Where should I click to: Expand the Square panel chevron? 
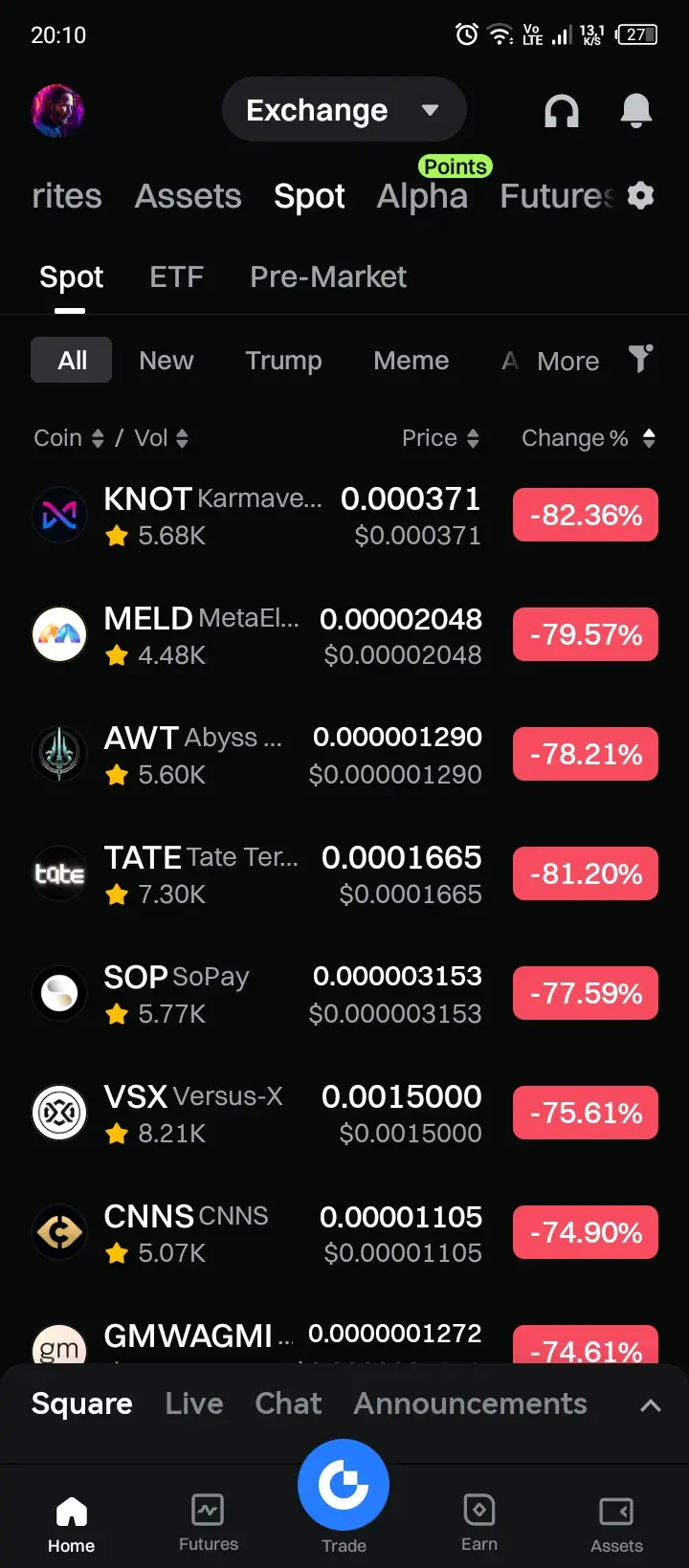(x=650, y=1404)
